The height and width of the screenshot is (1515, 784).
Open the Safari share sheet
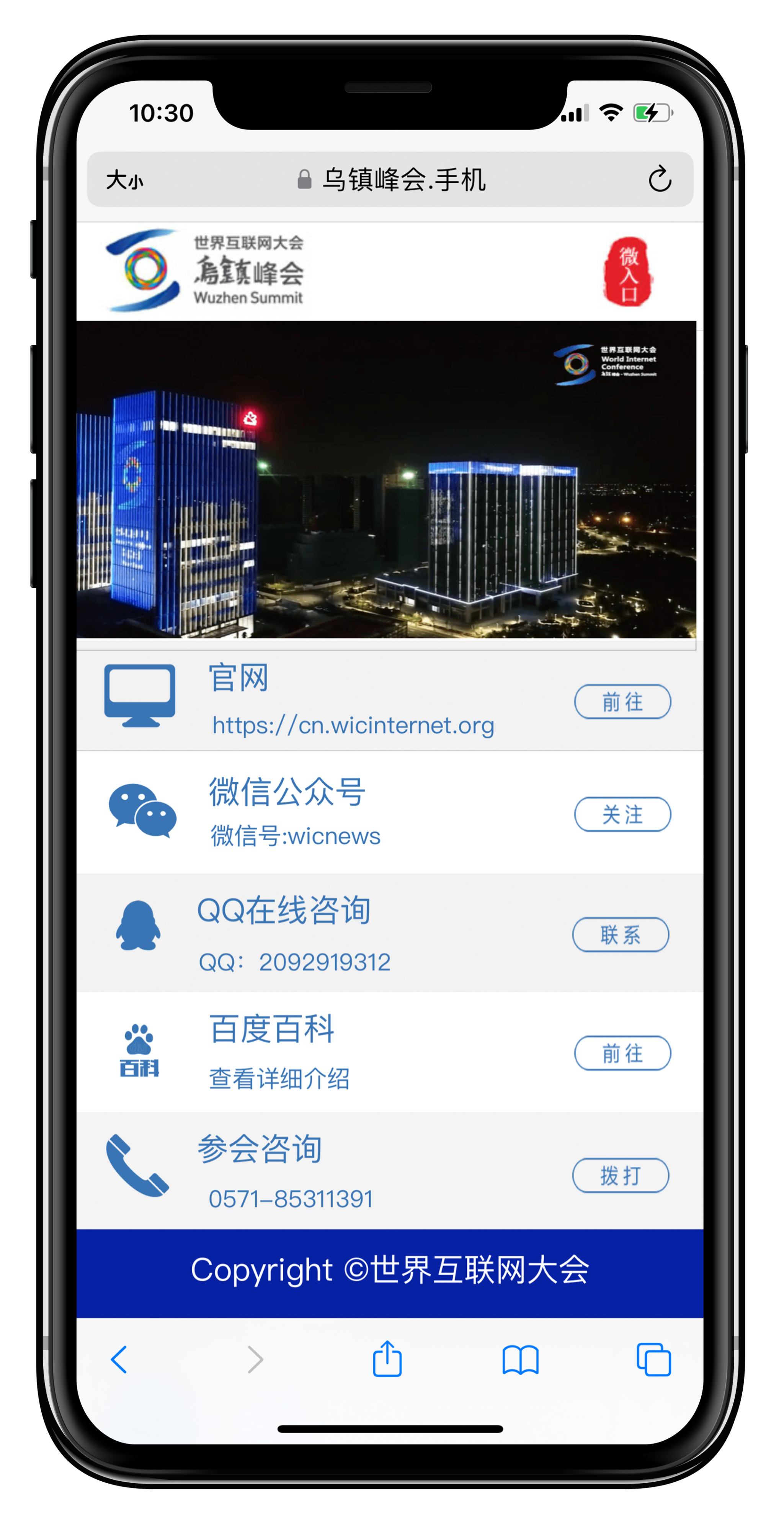(x=387, y=1360)
